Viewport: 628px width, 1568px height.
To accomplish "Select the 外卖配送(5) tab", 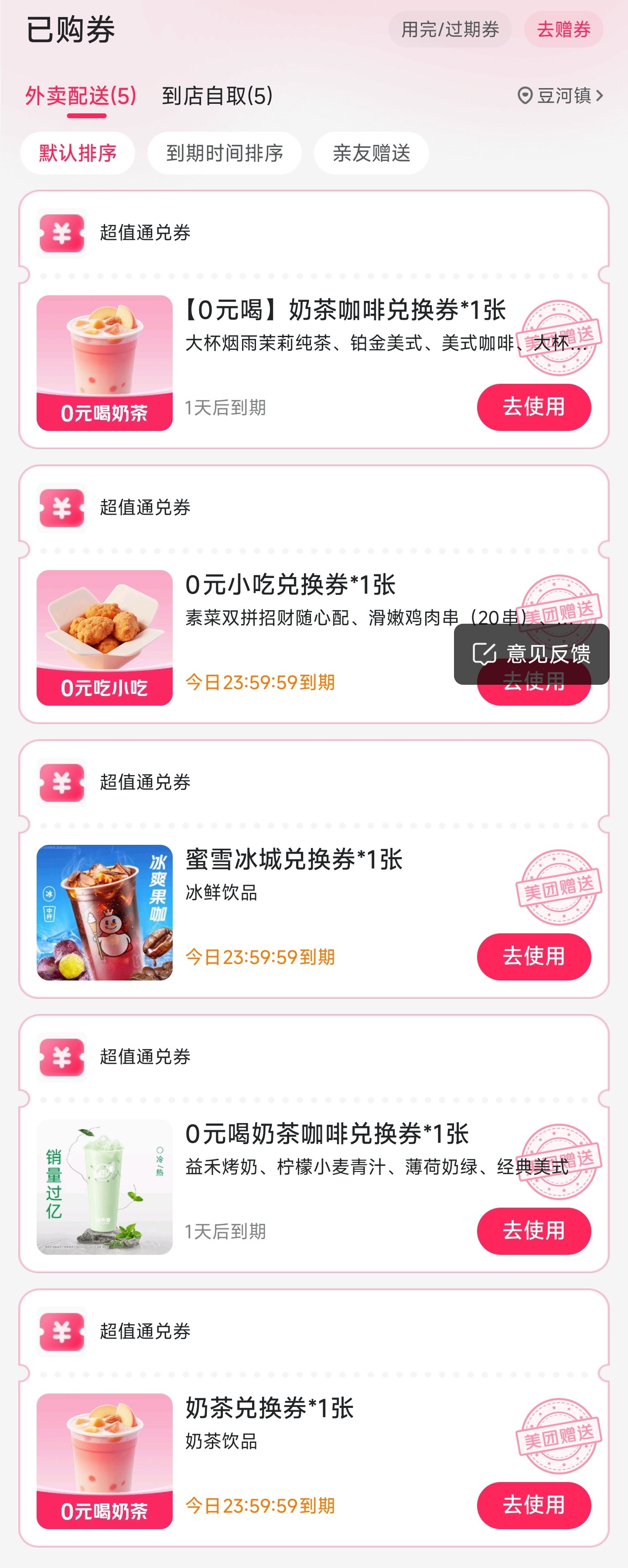I will [80, 96].
